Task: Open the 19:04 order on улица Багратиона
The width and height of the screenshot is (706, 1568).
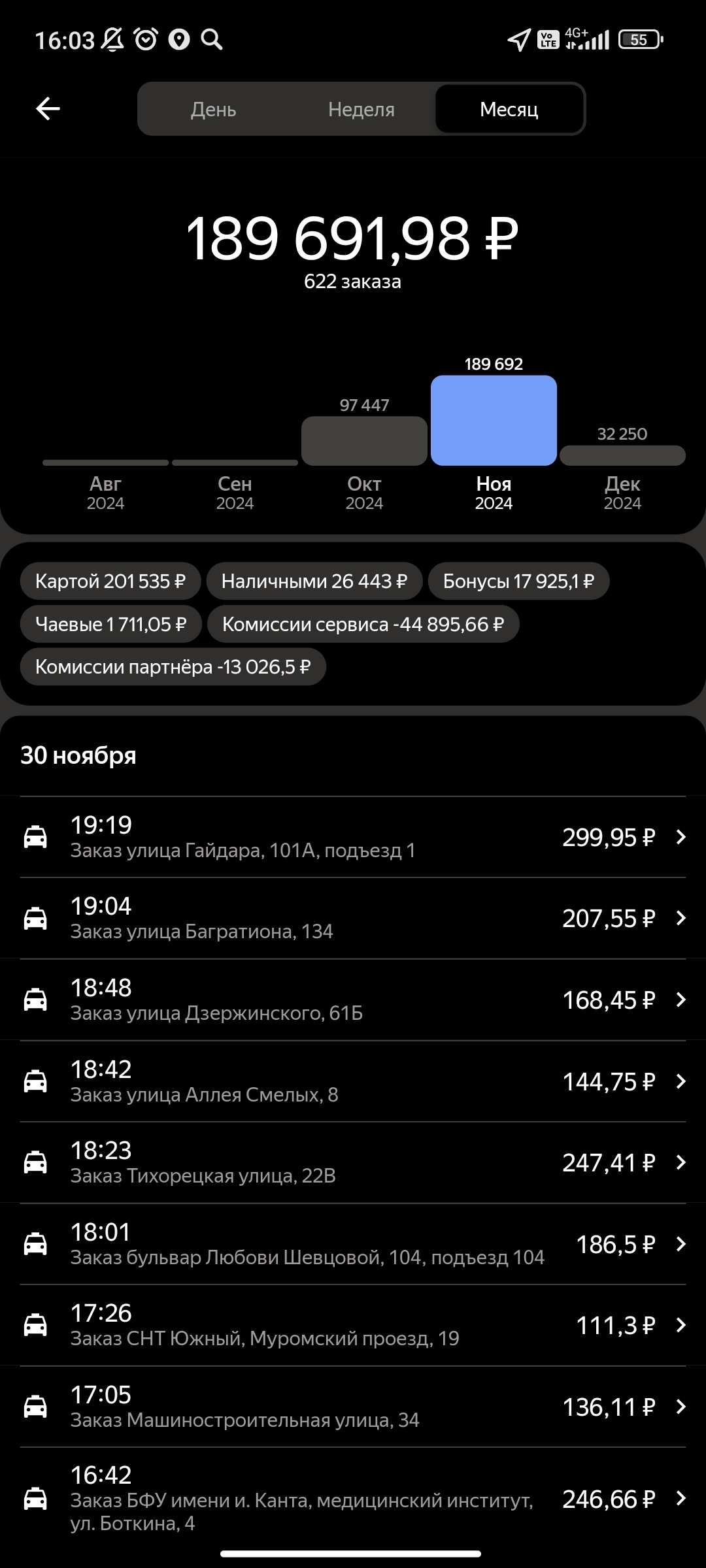Action: (x=353, y=918)
